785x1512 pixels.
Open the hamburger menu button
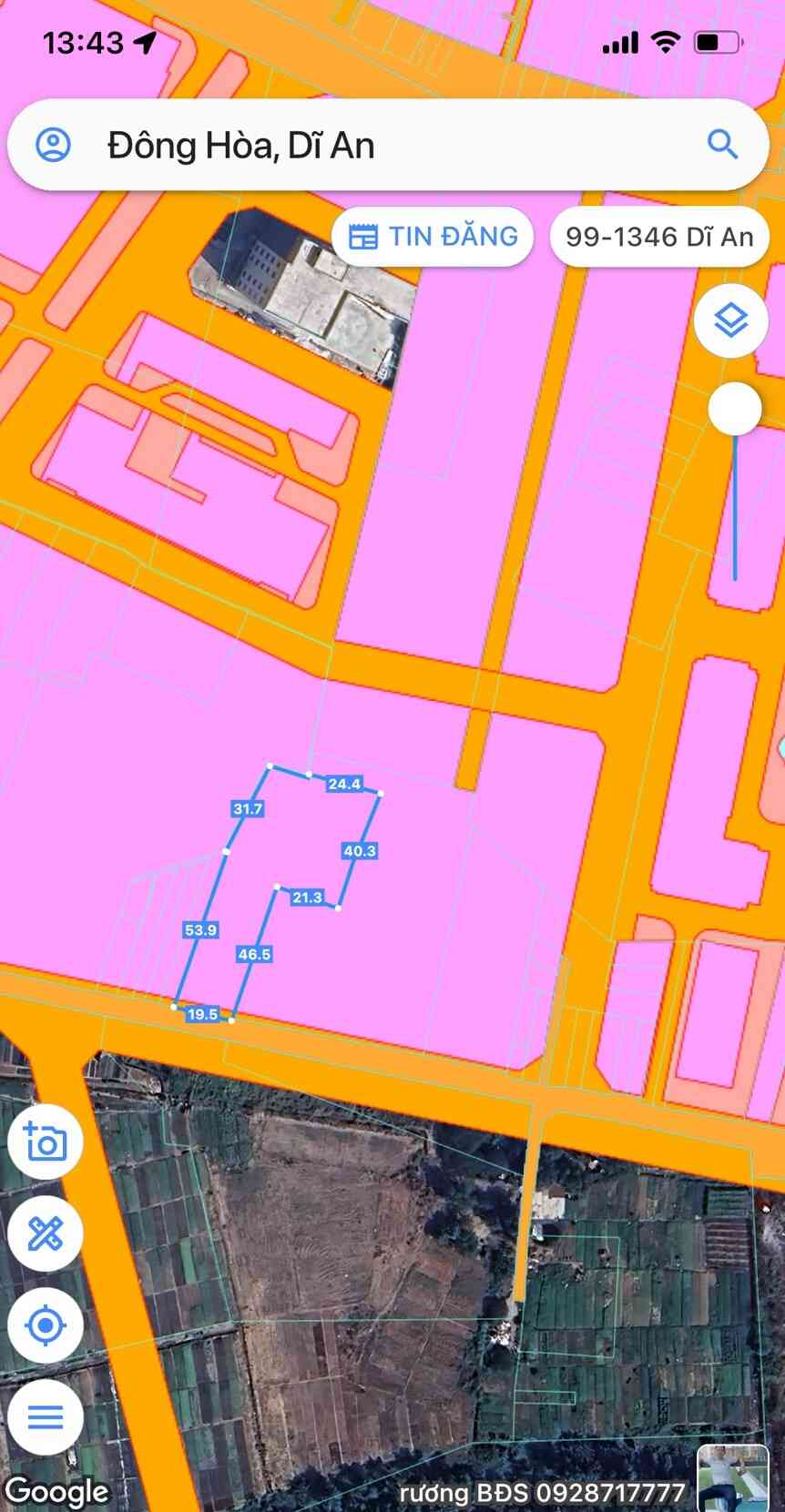45,1416
